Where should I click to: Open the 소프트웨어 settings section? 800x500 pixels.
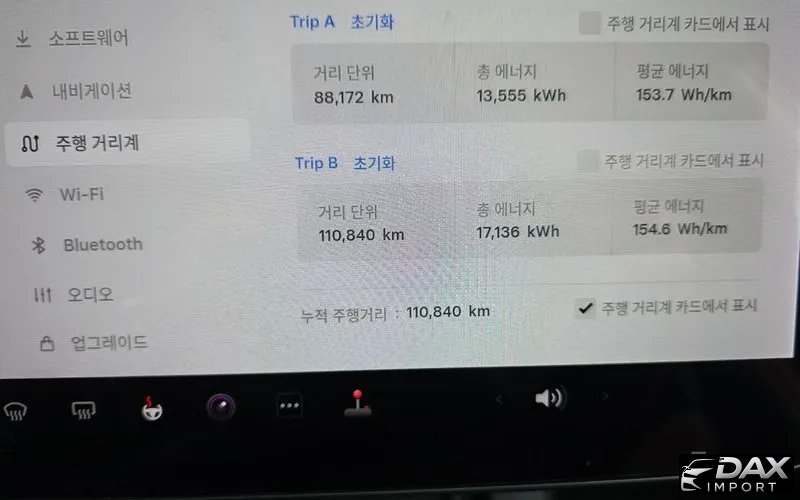88,39
